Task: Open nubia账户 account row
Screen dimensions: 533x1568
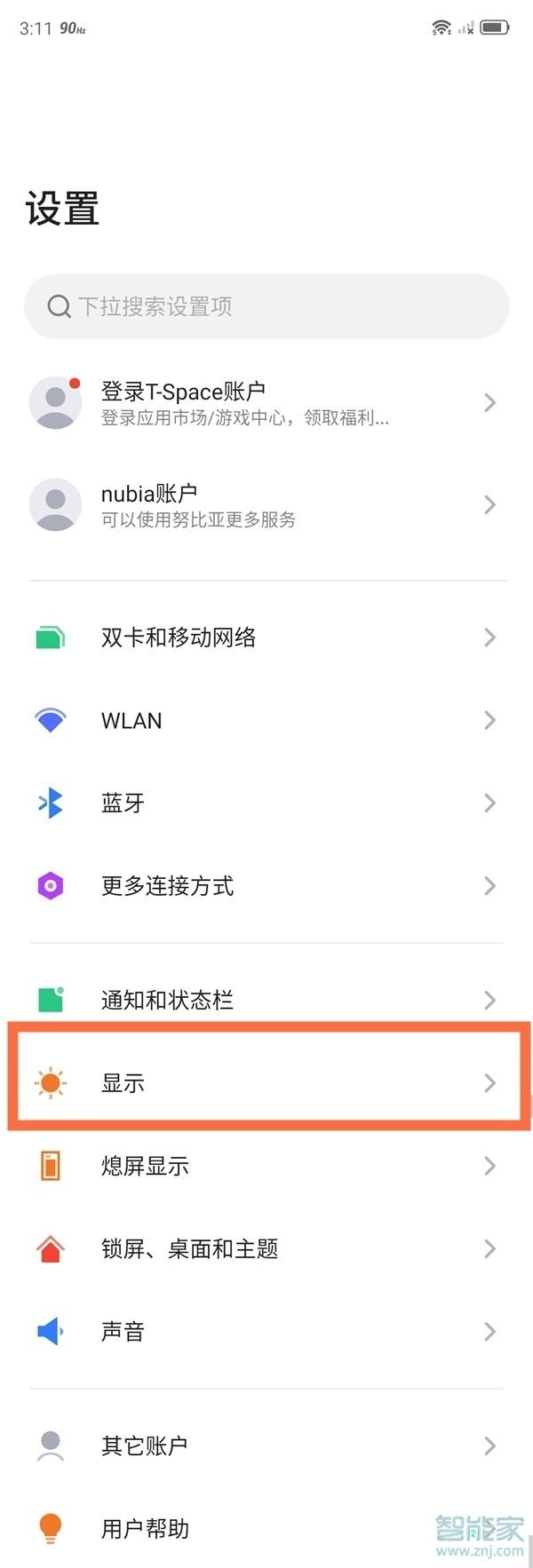Action: click(x=266, y=505)
